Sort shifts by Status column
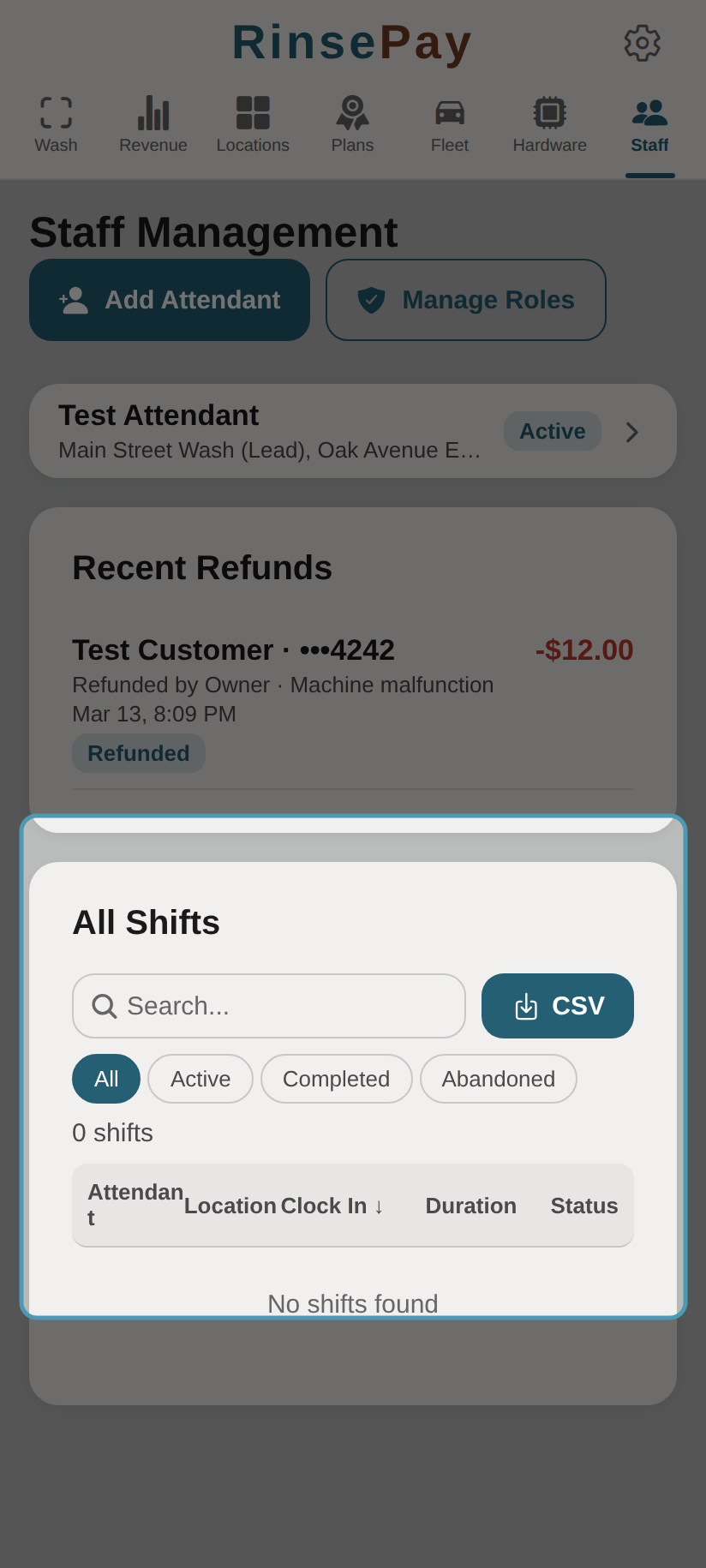This screenshot has height=1568, width=706. pyautogui.click(x=583, y=1206)
